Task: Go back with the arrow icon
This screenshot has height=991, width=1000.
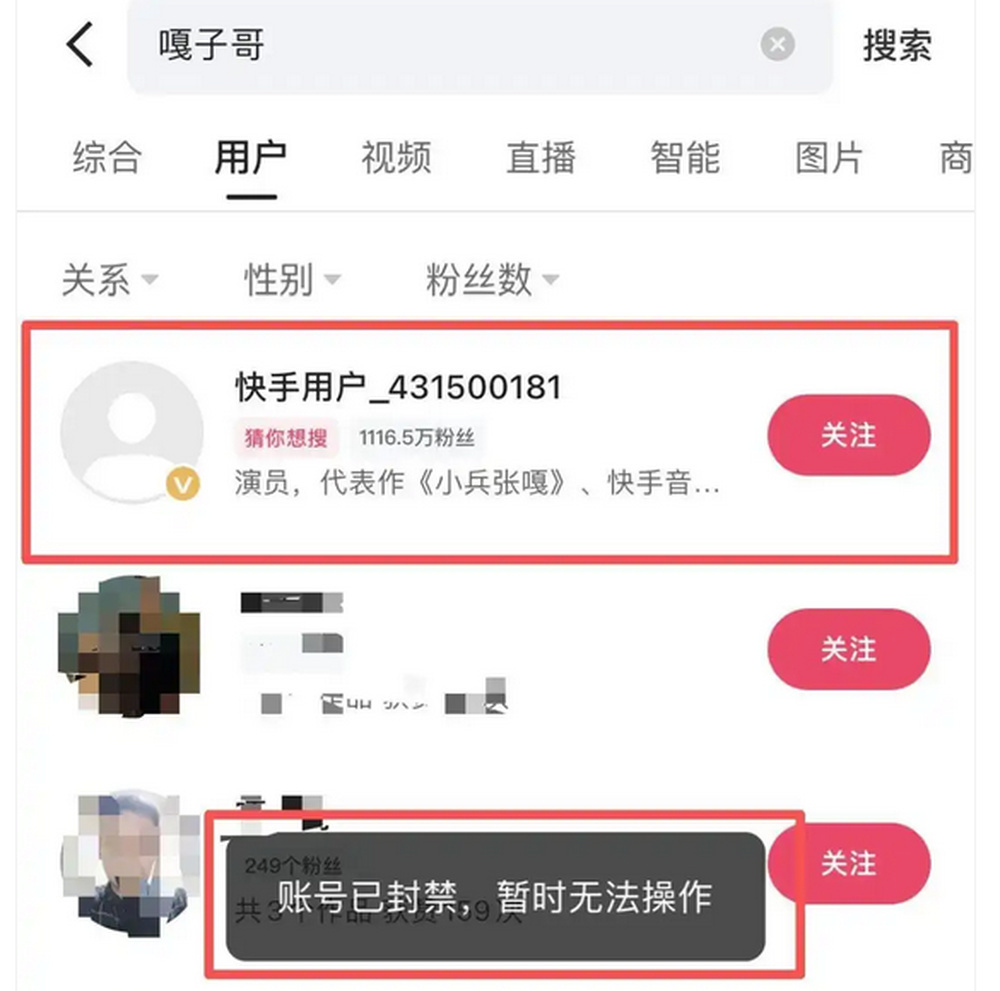Action: 80,45
